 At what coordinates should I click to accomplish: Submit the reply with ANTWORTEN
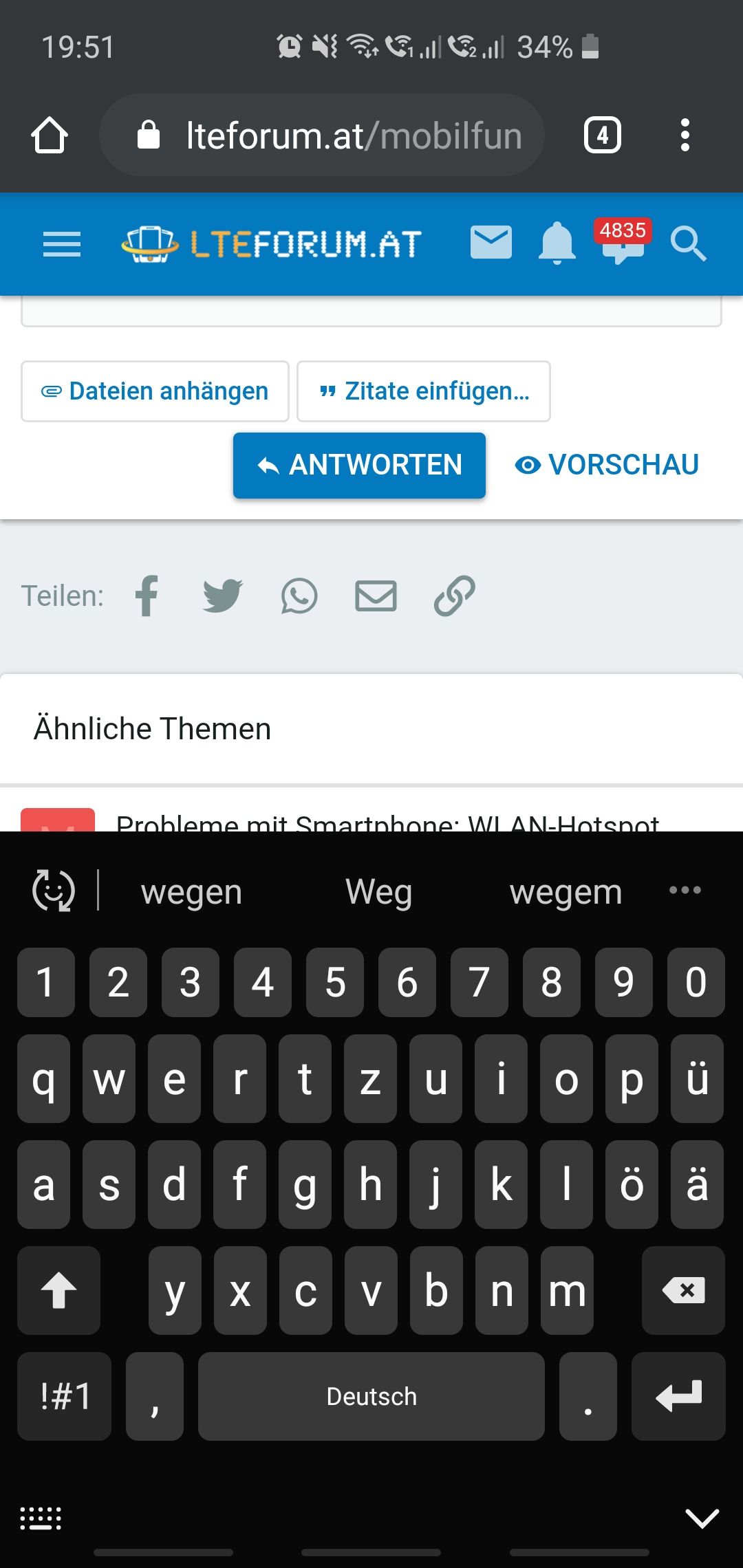coord(359,466)
